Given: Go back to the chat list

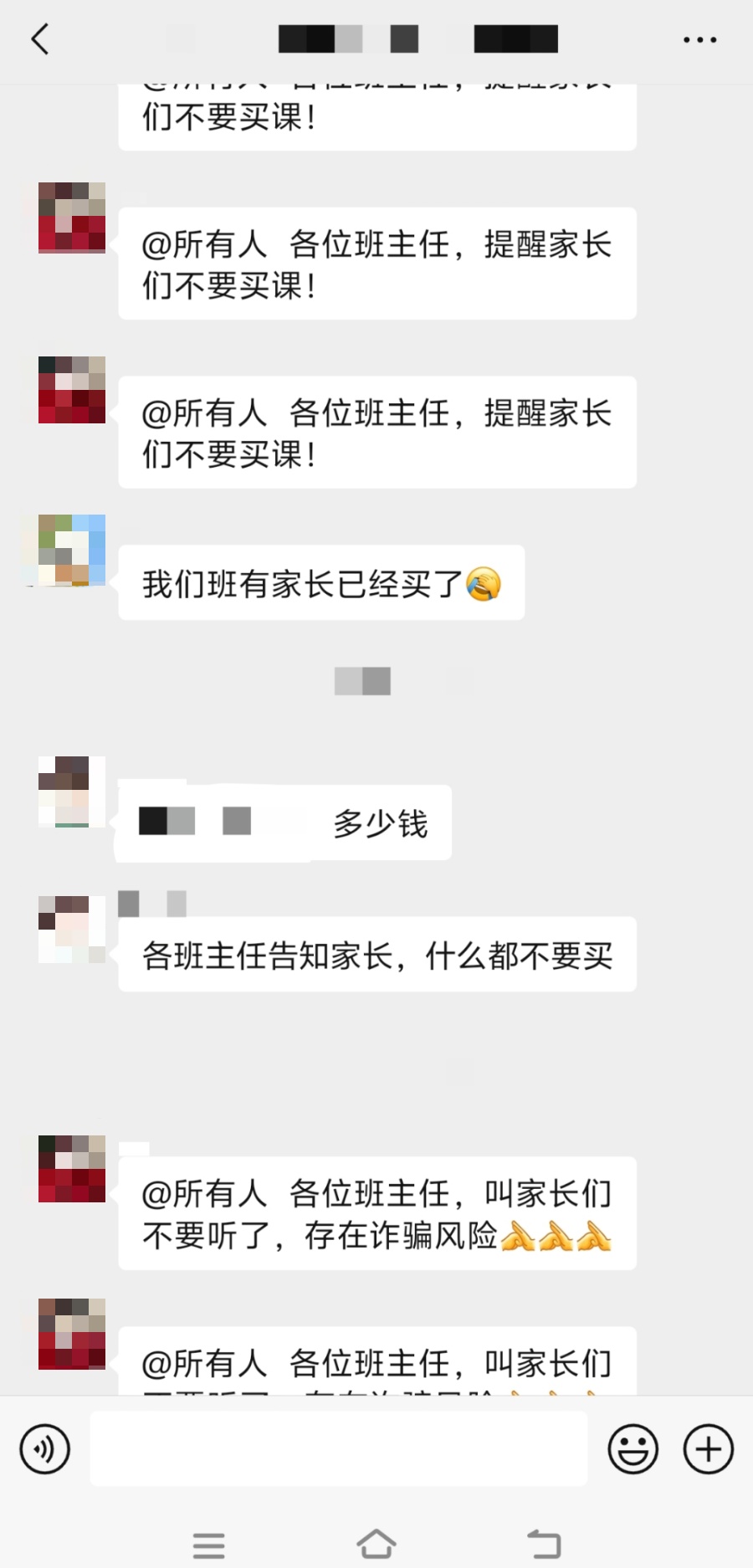Looking at the screenshot, I should (x=38, y=38).
